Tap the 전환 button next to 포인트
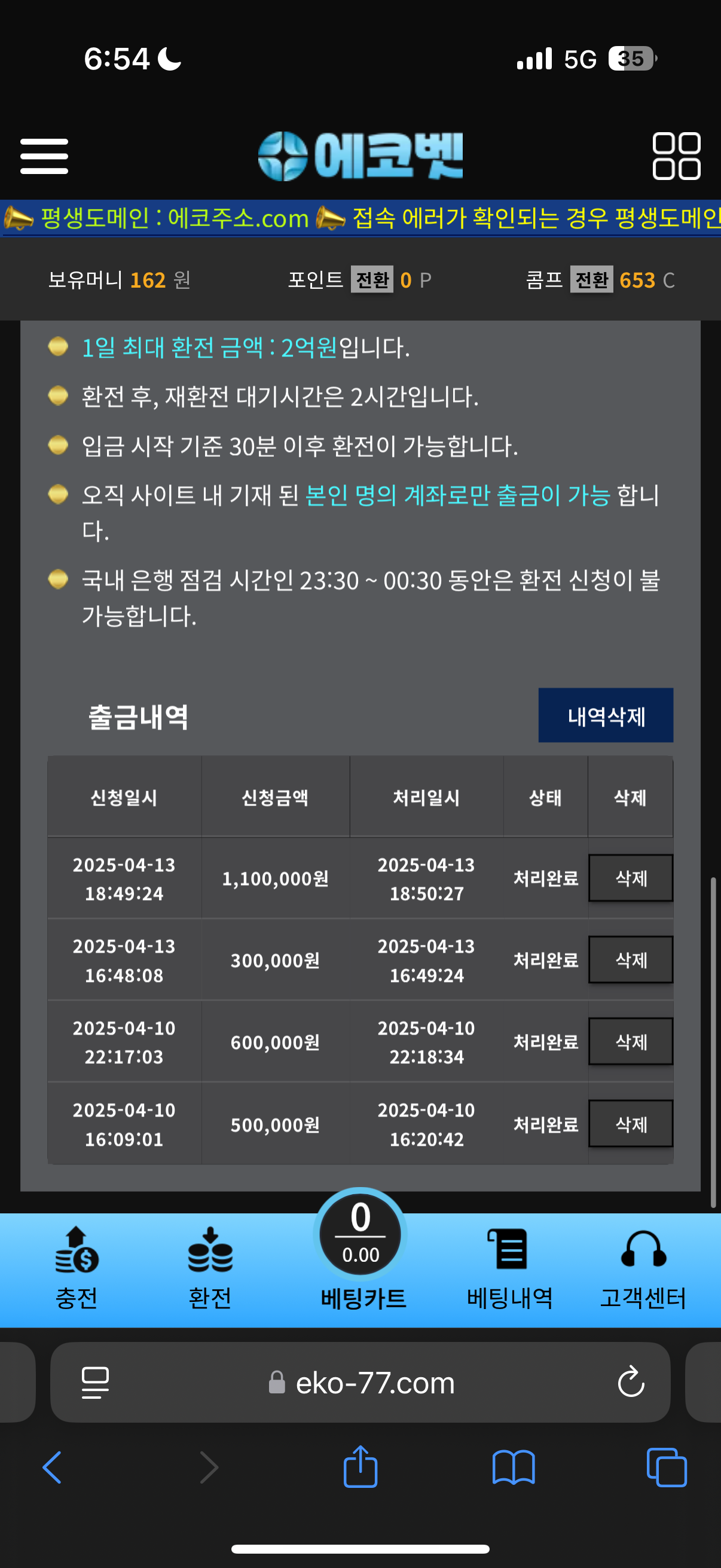721x1568 pixels. click(372, 280)
